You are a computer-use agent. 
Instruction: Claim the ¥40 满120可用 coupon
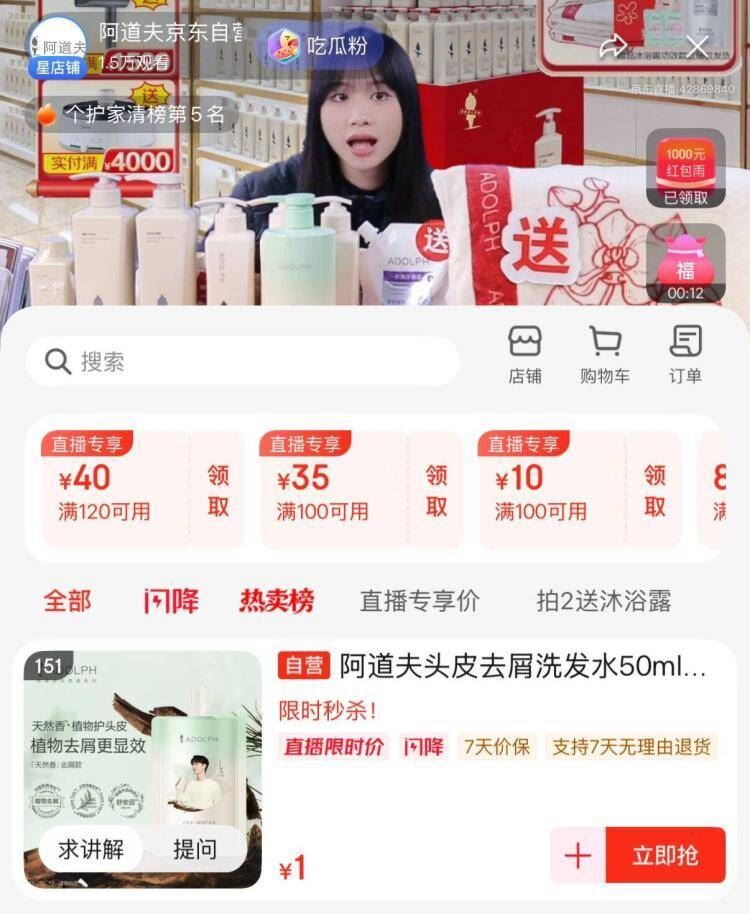click(x=216, y=487)
